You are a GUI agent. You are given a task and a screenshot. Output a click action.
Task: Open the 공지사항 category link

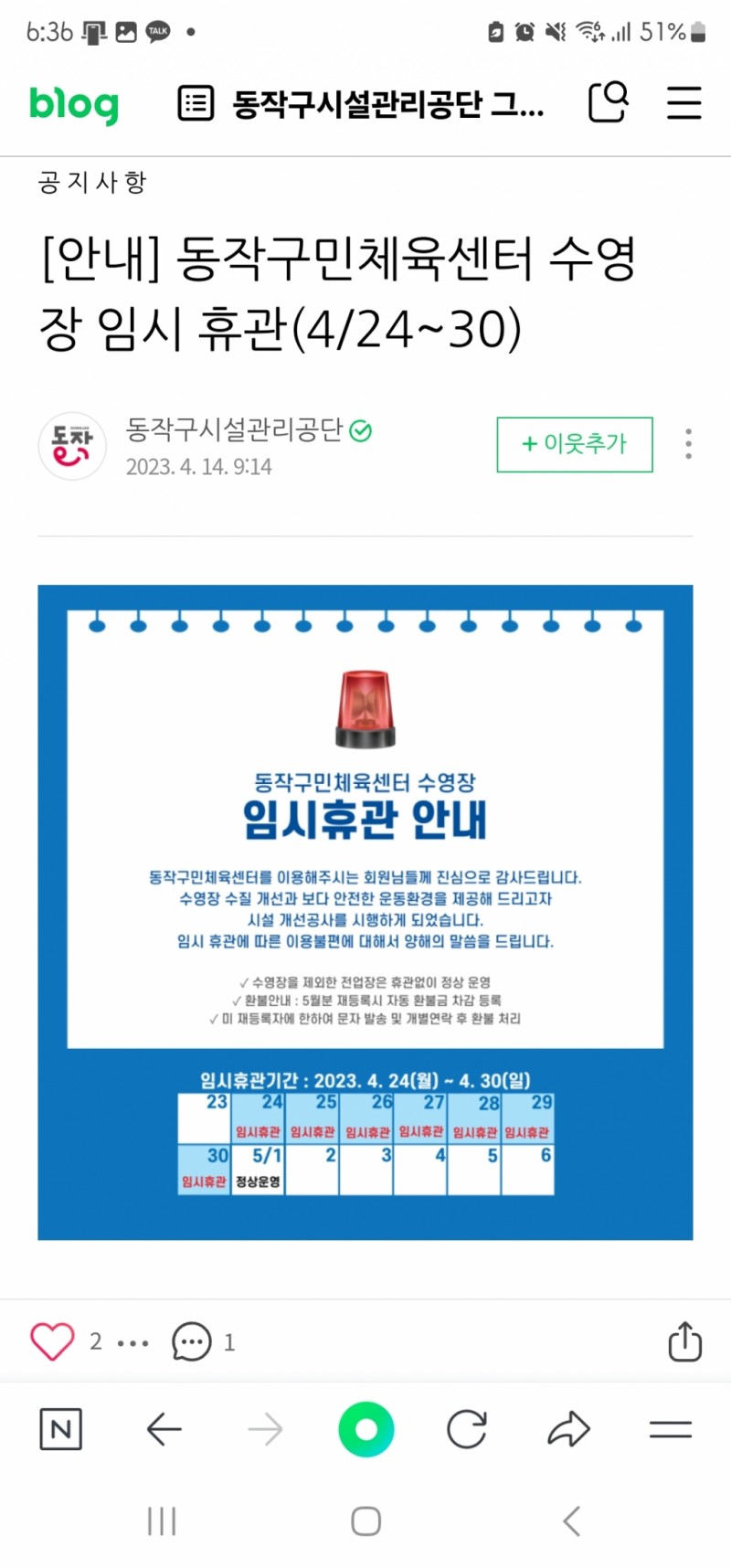[x=92, y=183]
